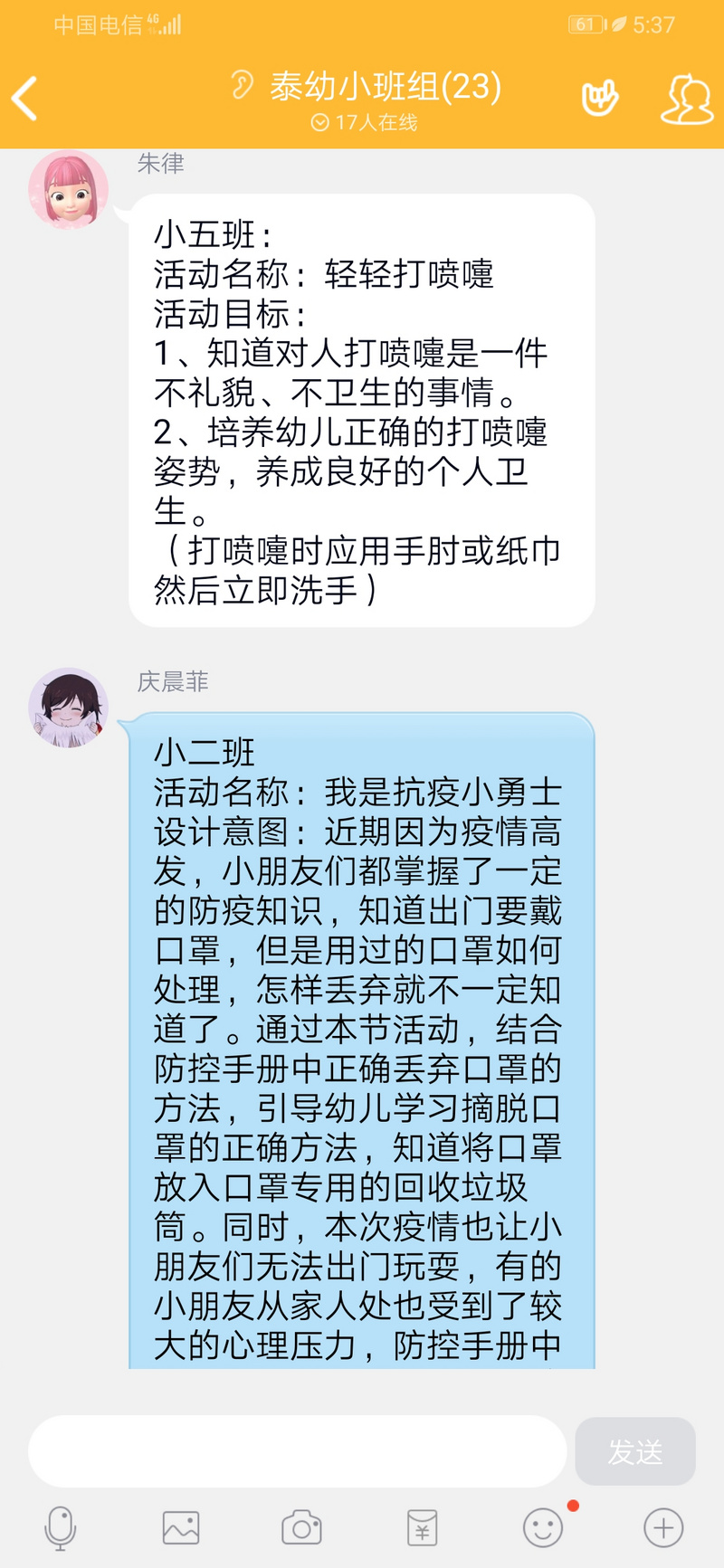Image resolution: width=724 pixels, height=1568 pixels.
Task: Tap the 发送 send button
Action: click(635, 1451)
